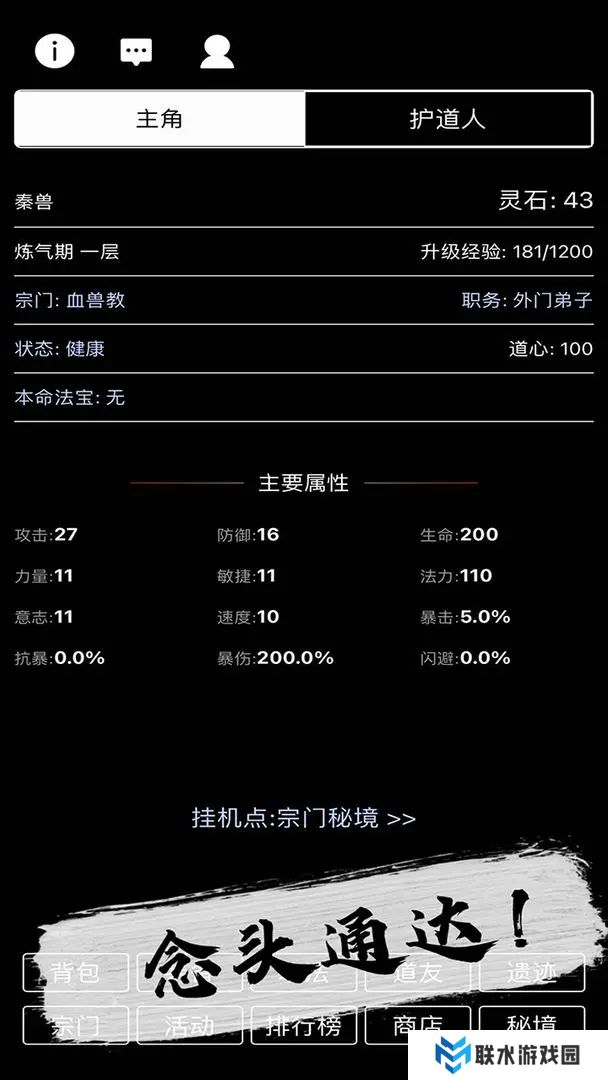Open the 挂机点 宗门秘境 link
This screenshot has width=608, height=1080.
(304, 818)
